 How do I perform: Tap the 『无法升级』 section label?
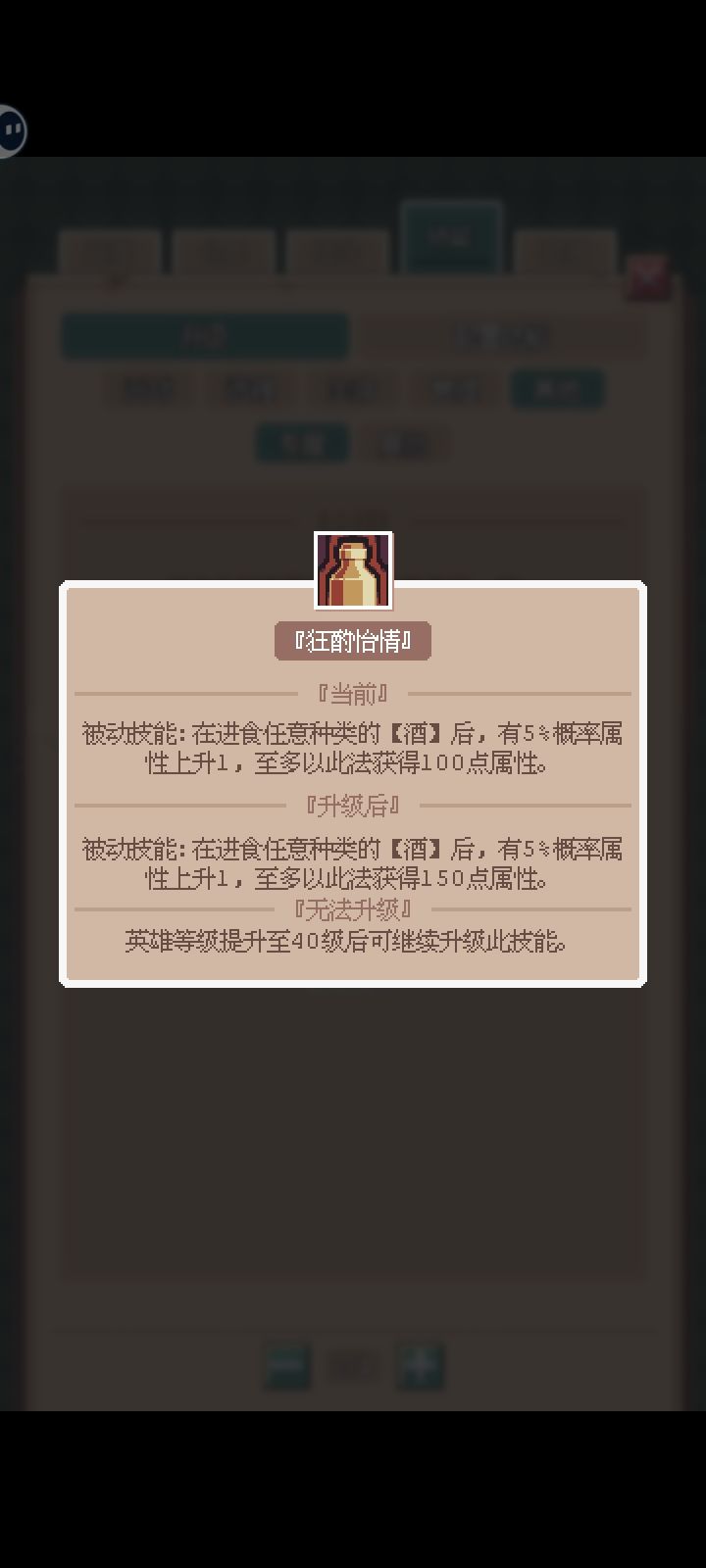[353, 908]
